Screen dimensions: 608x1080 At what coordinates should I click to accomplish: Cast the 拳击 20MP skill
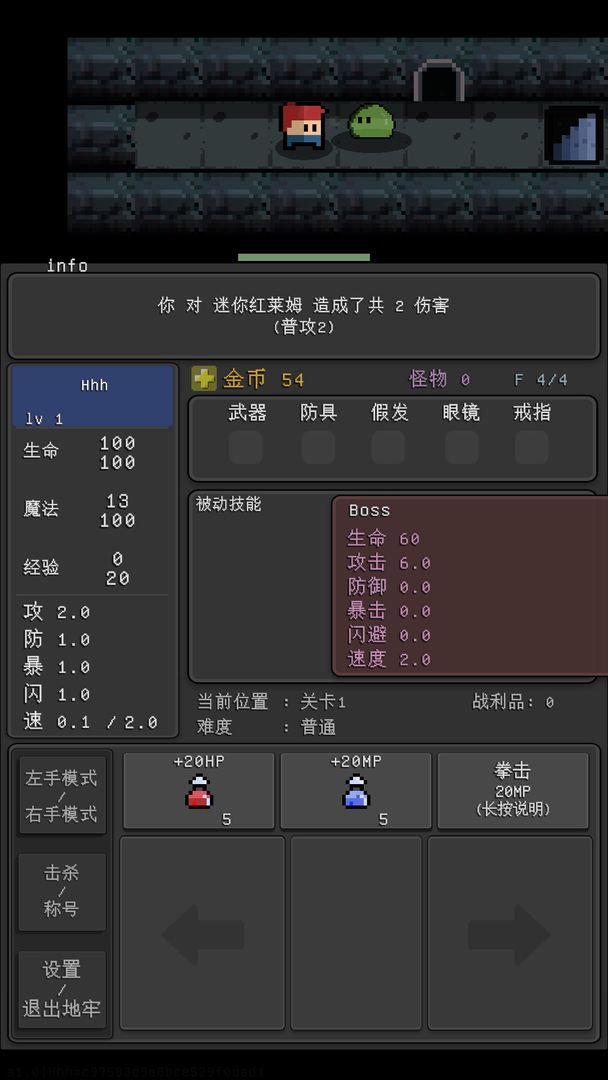click(512, 790)
